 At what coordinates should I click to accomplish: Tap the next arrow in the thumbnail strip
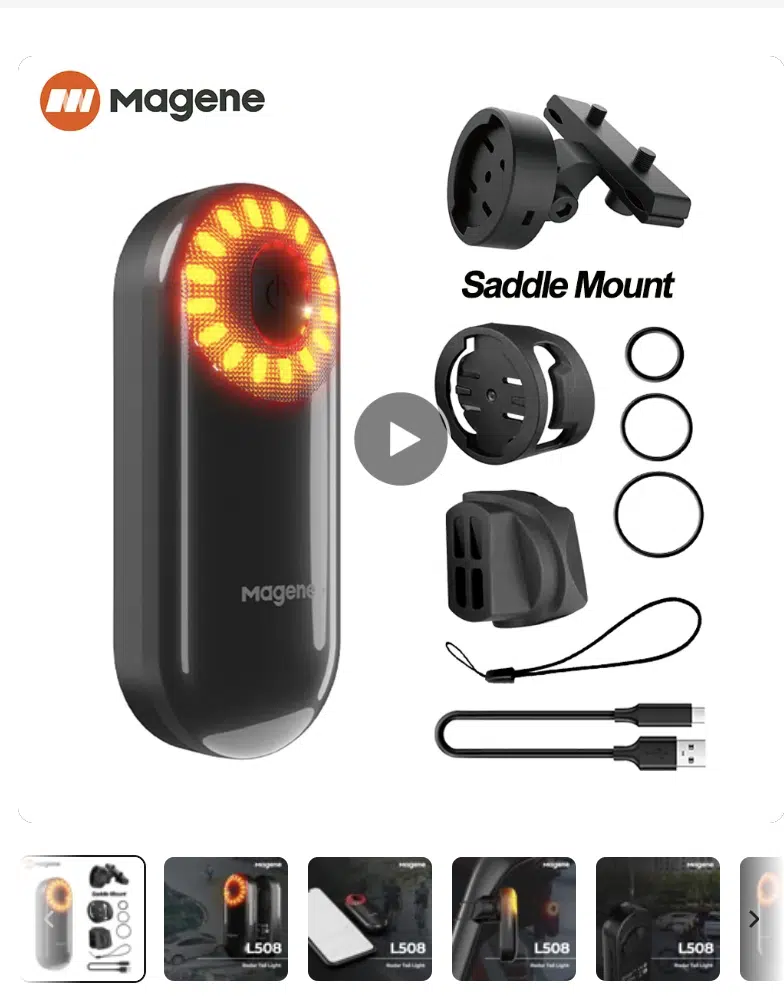coord(754,918)
